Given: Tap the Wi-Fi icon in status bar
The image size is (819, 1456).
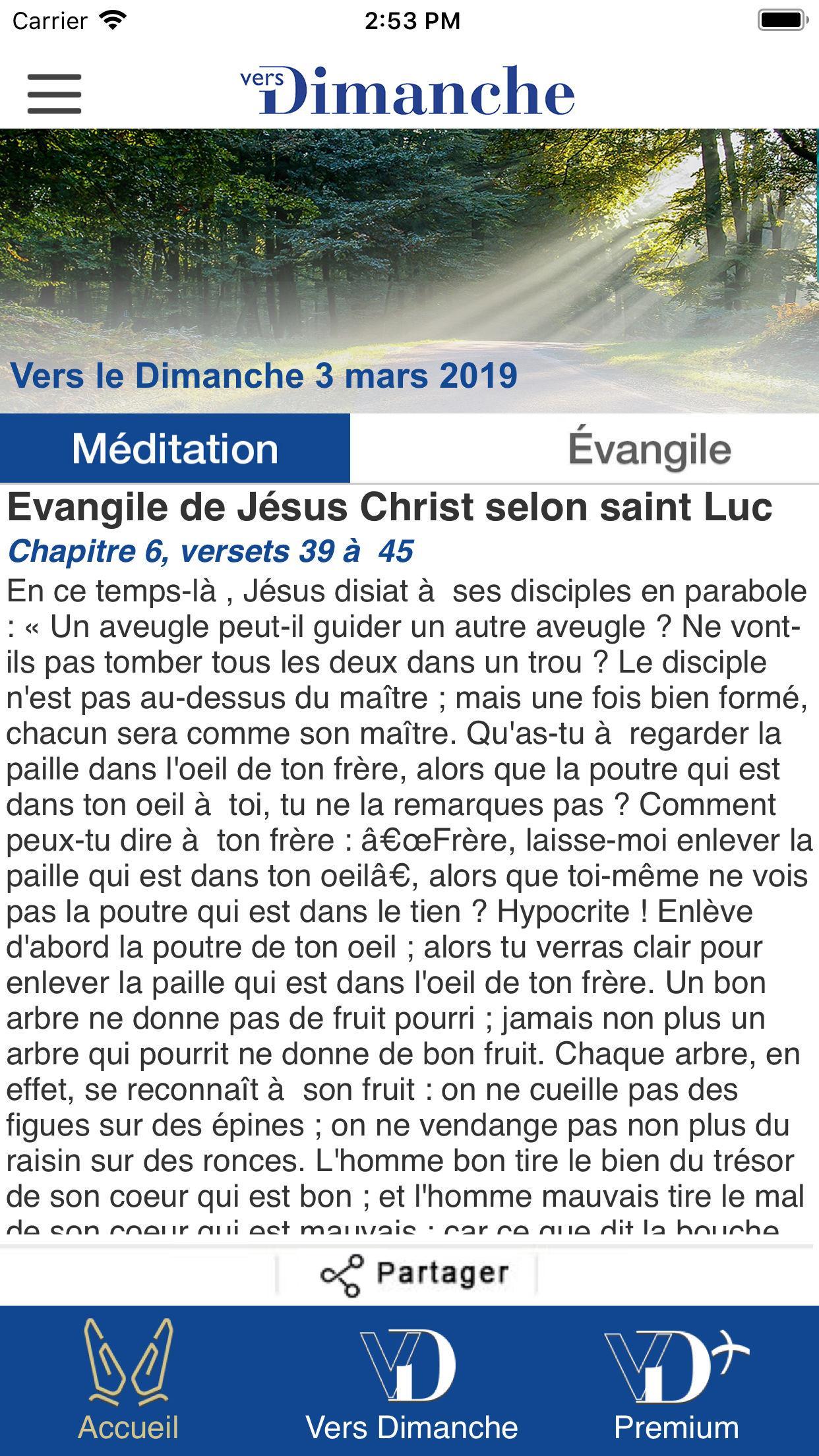Looking at the screenshot, I should (111, 20).
